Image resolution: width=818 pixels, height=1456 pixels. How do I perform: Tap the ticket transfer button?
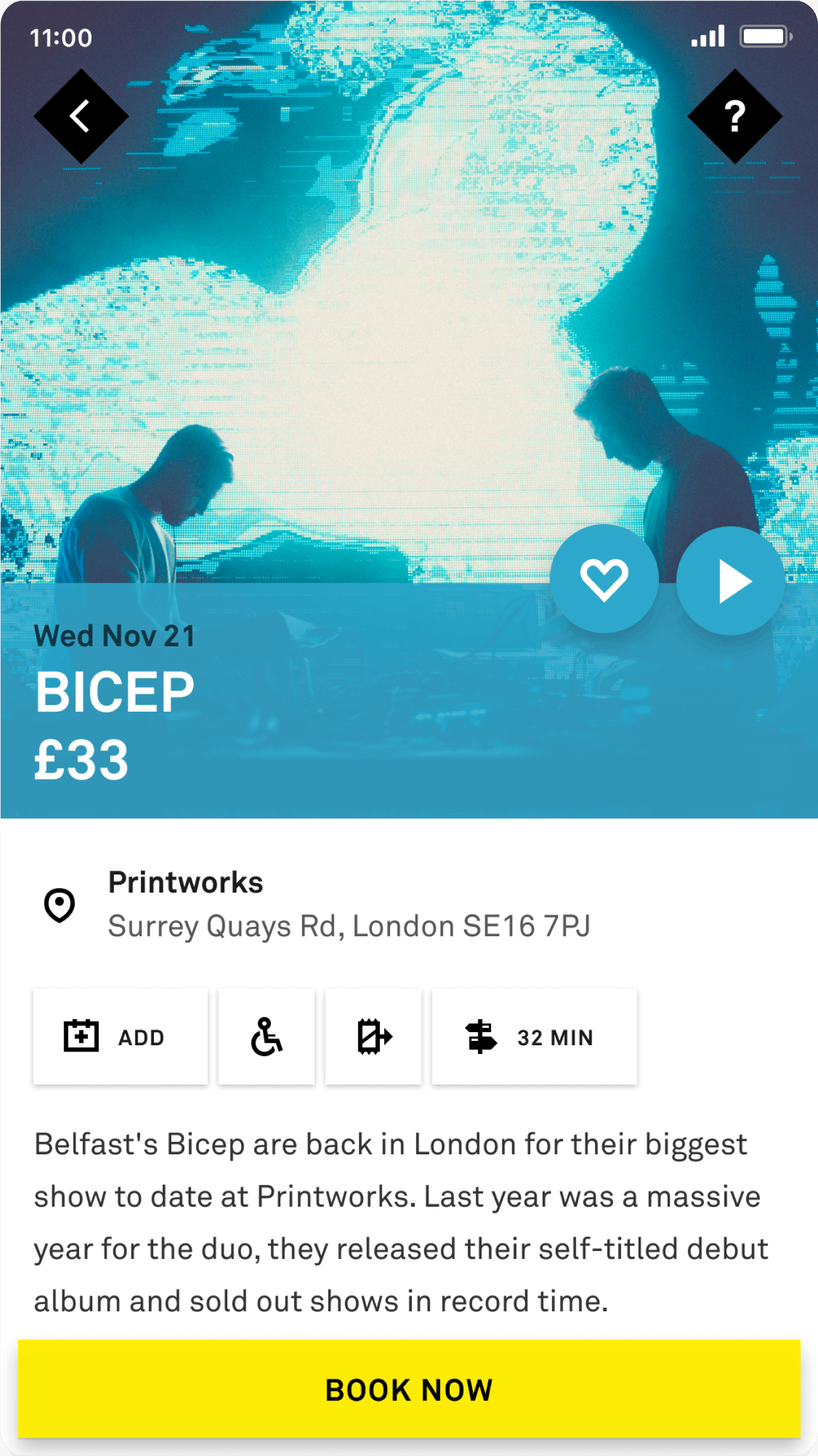point(373,1037)
